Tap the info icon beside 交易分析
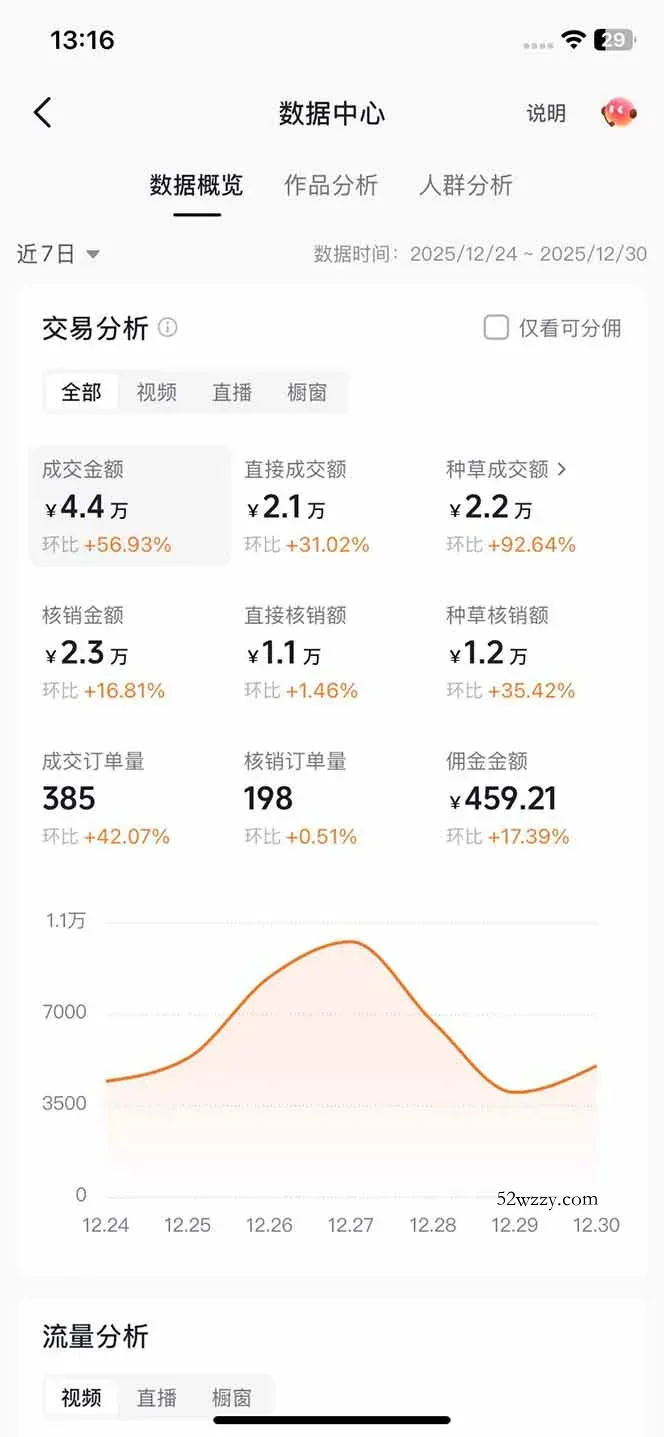 pyautogui.click(x=168, y=327)
